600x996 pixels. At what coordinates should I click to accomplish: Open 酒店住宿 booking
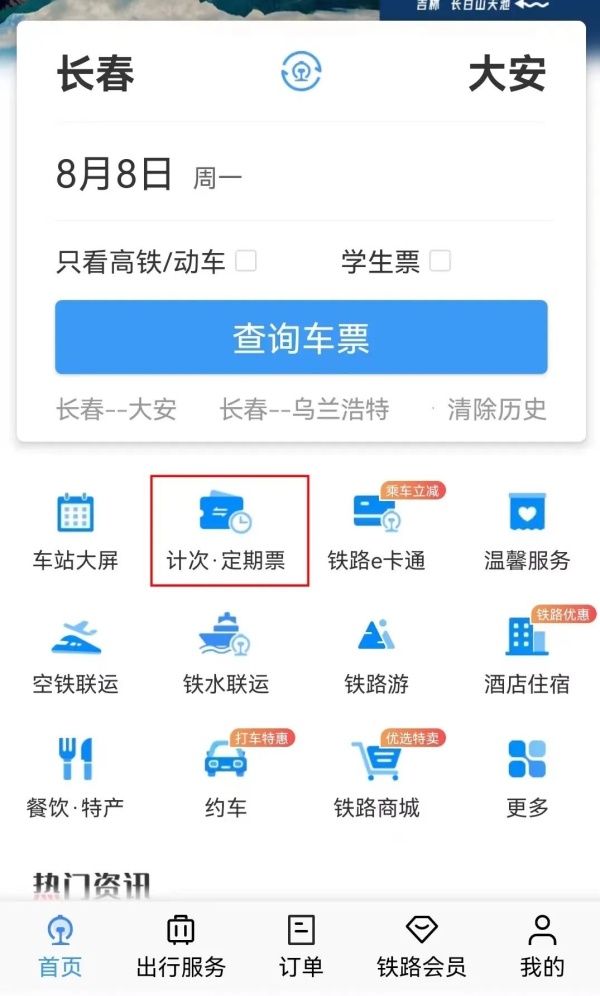[x=526, y=655]
